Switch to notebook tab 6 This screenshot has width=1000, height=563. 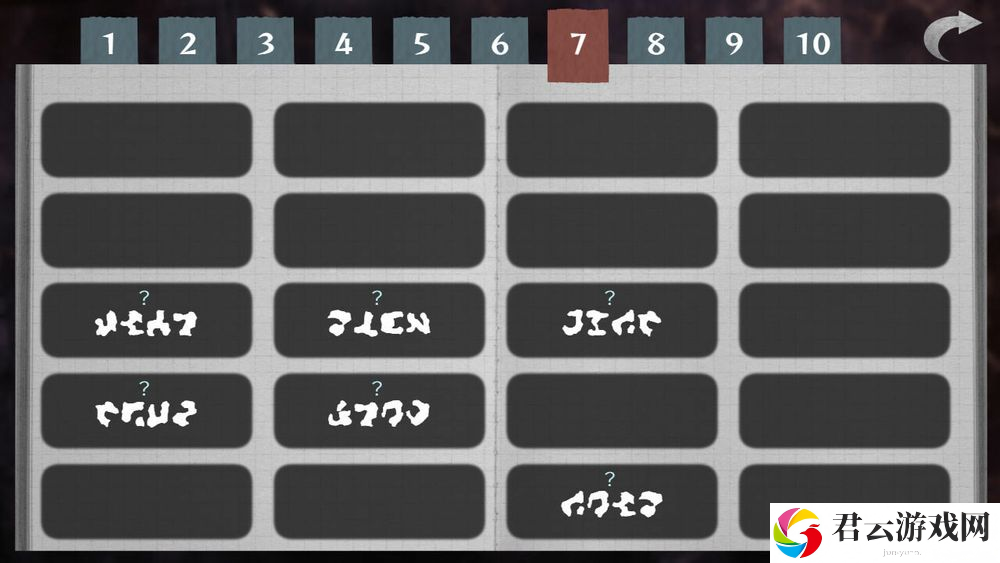pos(499,43)
